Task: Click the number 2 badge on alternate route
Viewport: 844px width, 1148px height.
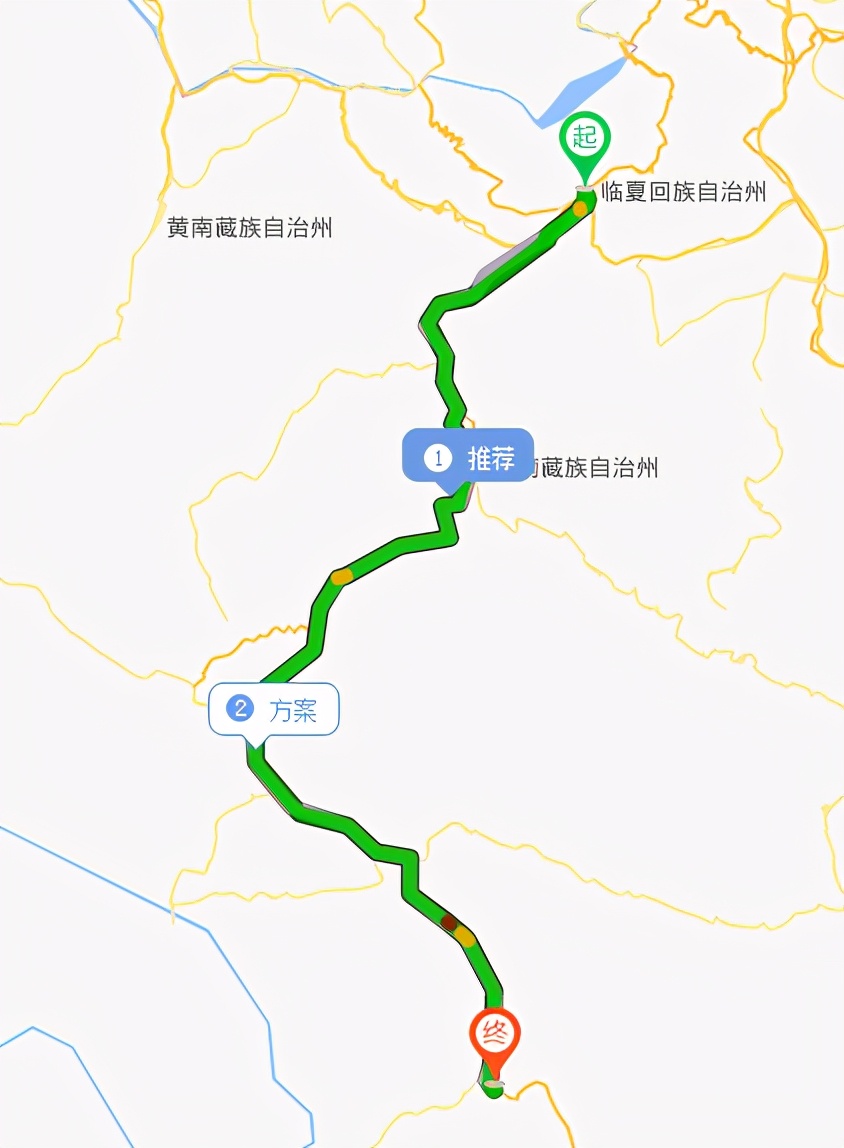Action: [239, 708]
